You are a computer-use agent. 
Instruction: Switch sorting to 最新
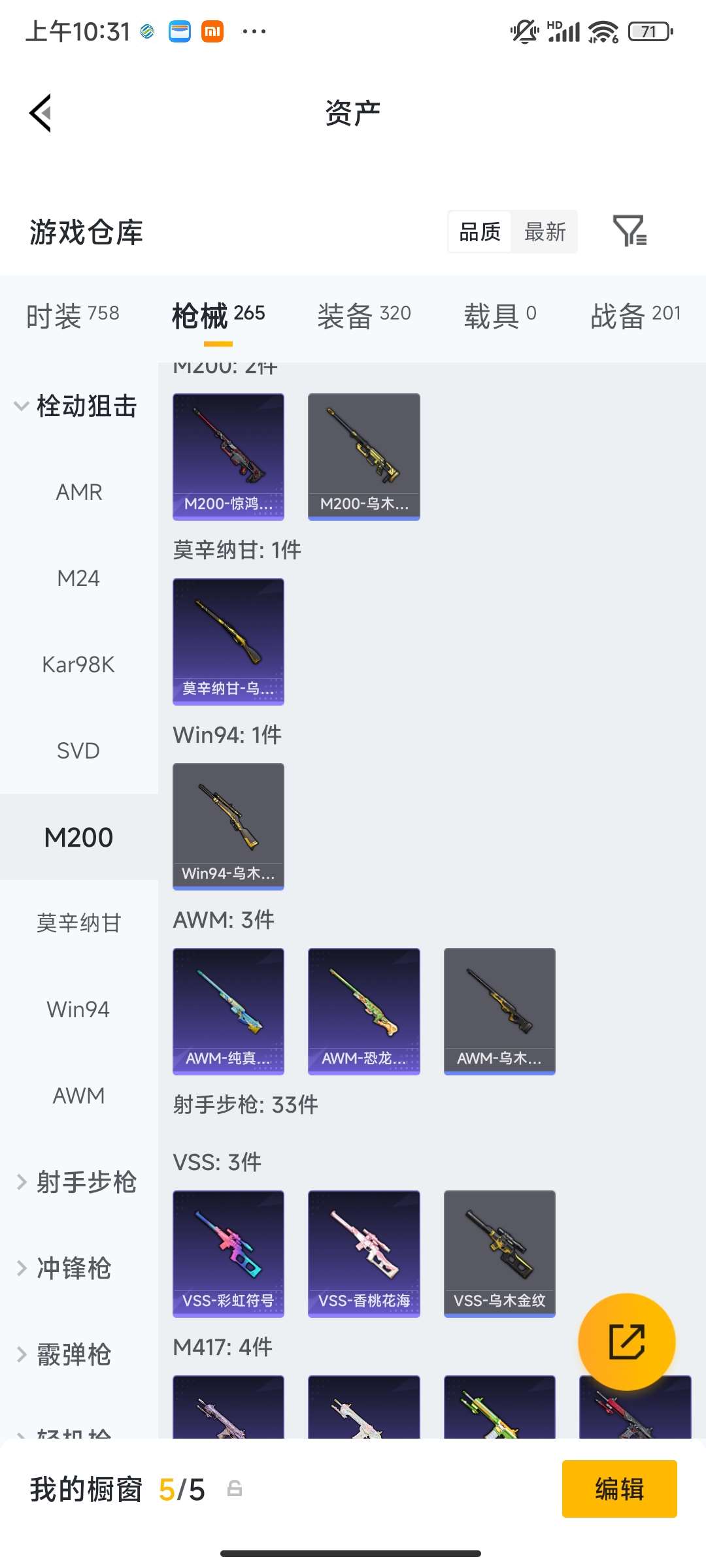(x=546, y=232)
